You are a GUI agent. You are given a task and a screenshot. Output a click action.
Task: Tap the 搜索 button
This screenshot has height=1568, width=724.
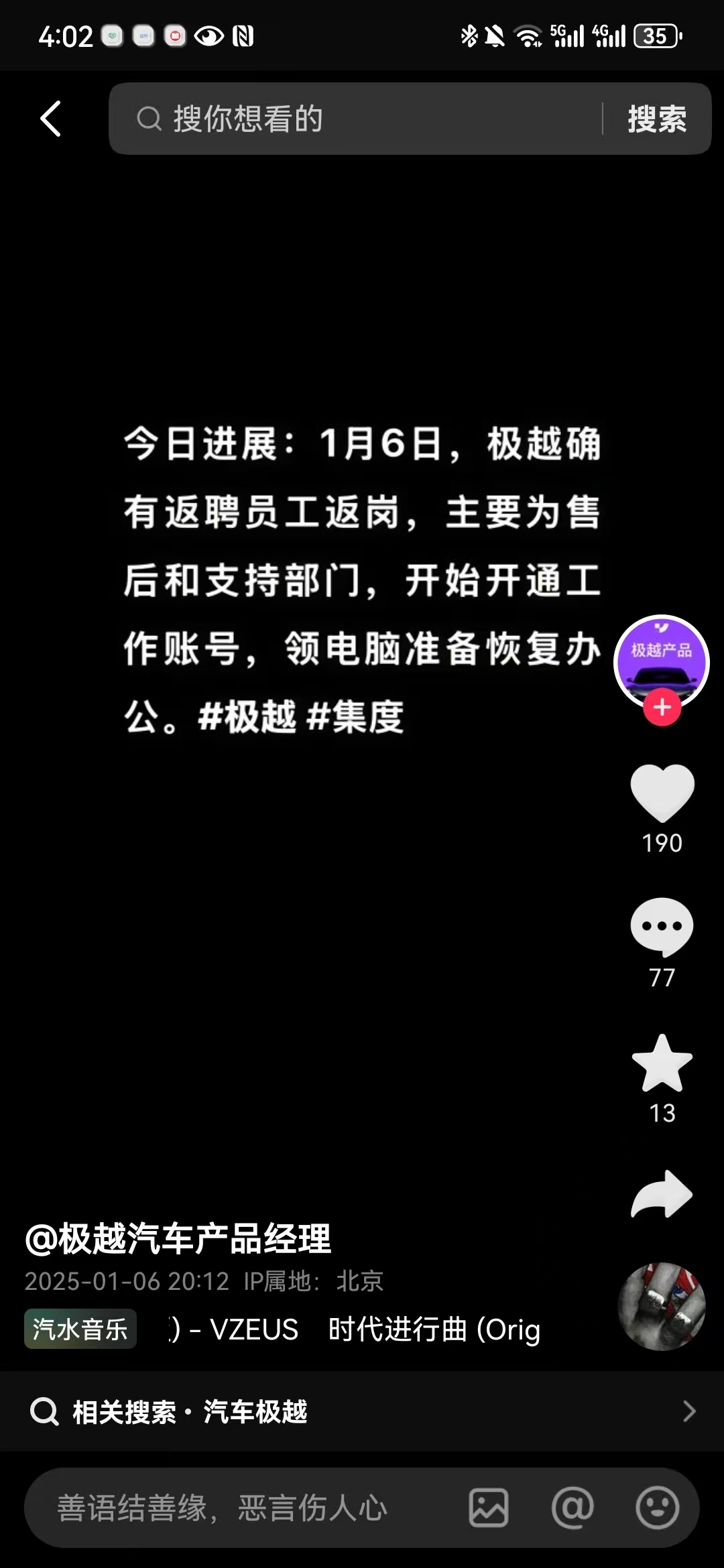tap(657, 119)
